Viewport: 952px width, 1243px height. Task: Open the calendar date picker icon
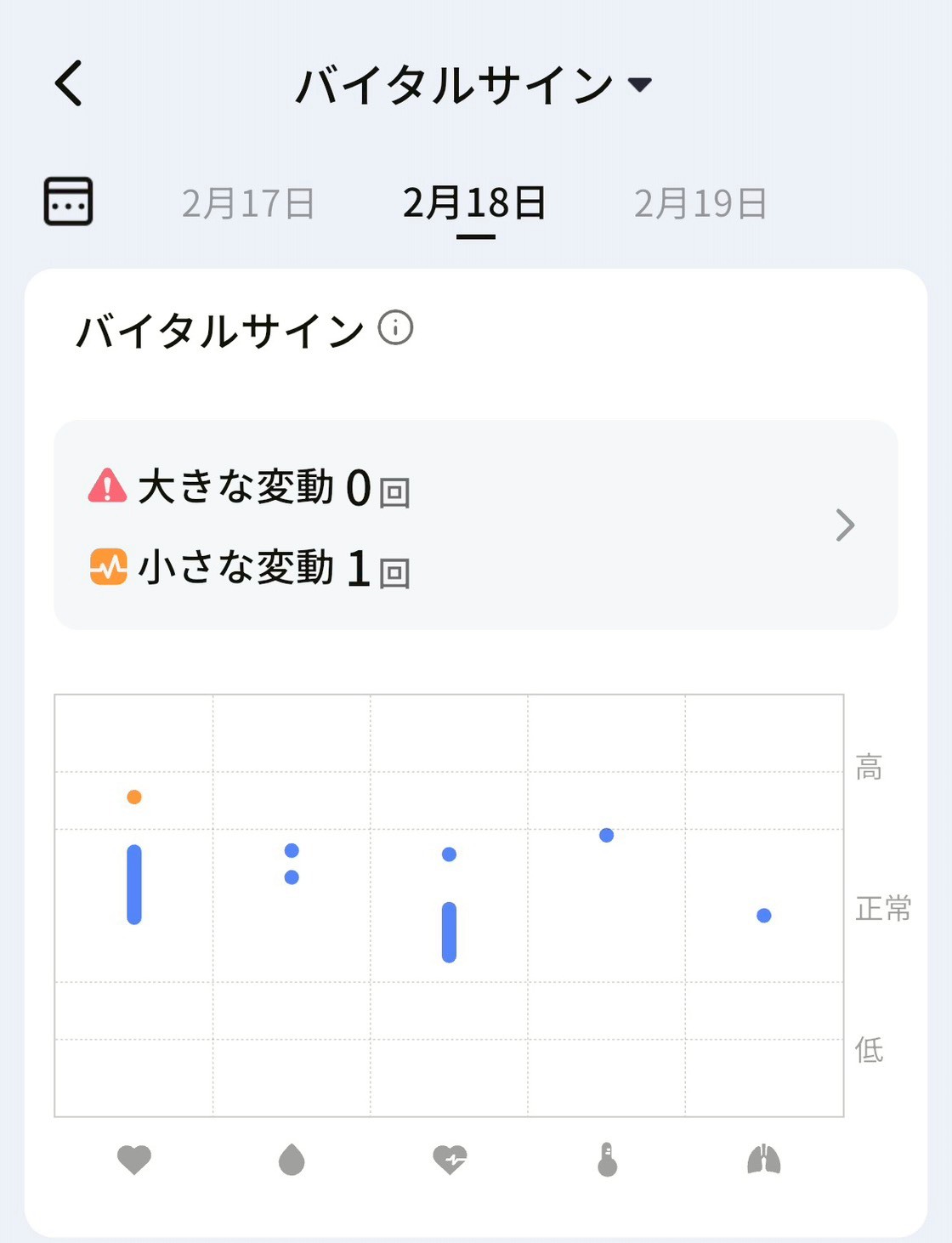(68, 201)
